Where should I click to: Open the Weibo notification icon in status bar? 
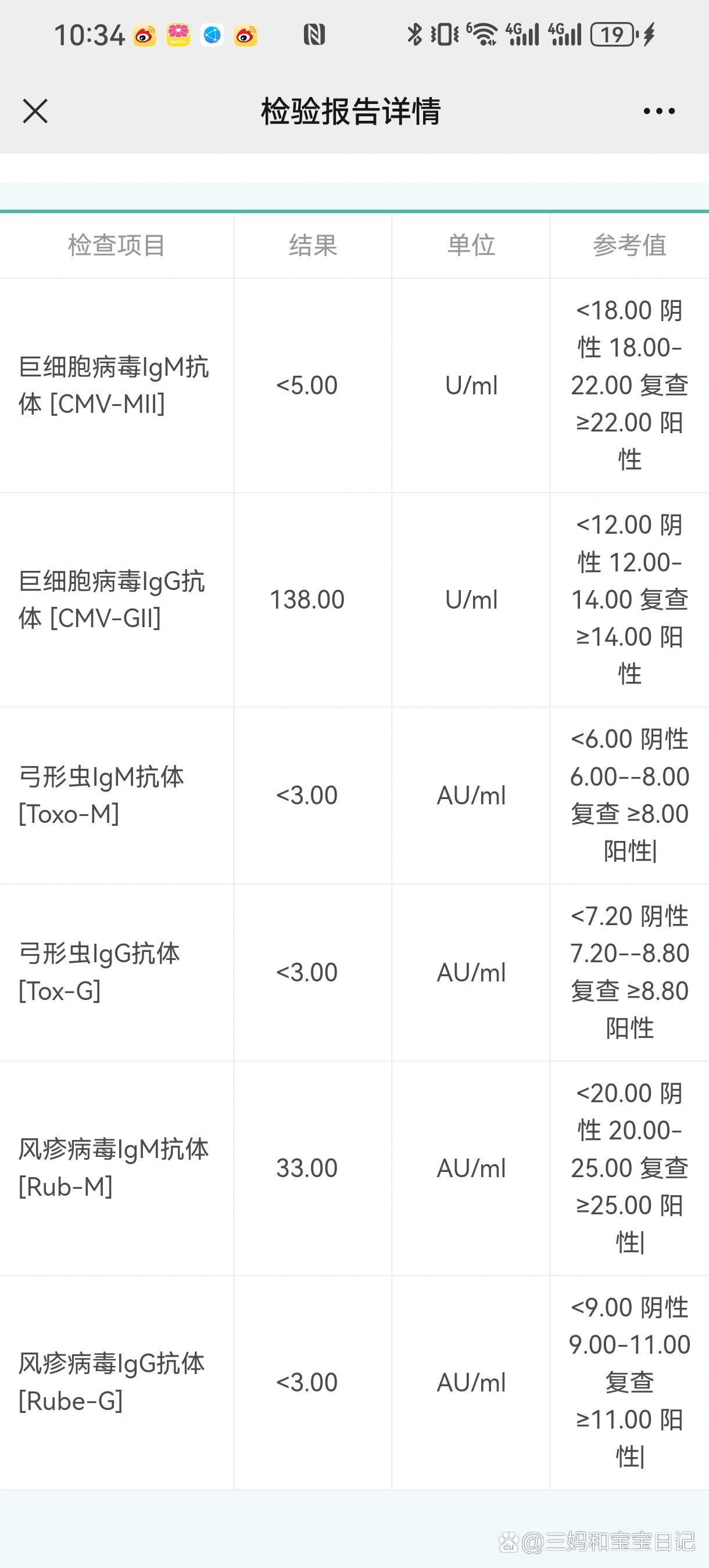pyautogui.click(x=144, y=35)
